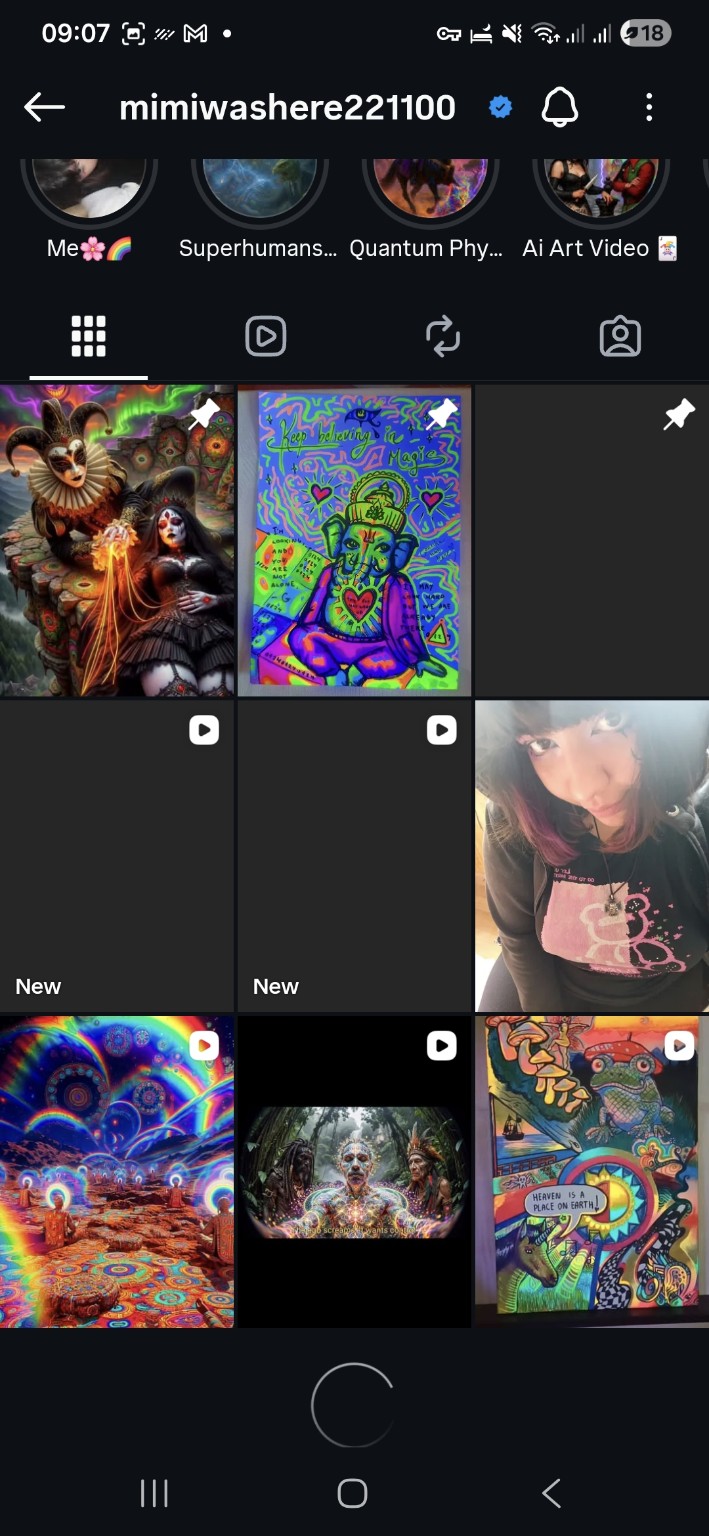
Task: Switch to the tagged photos tab
Action: click(620, 337)
